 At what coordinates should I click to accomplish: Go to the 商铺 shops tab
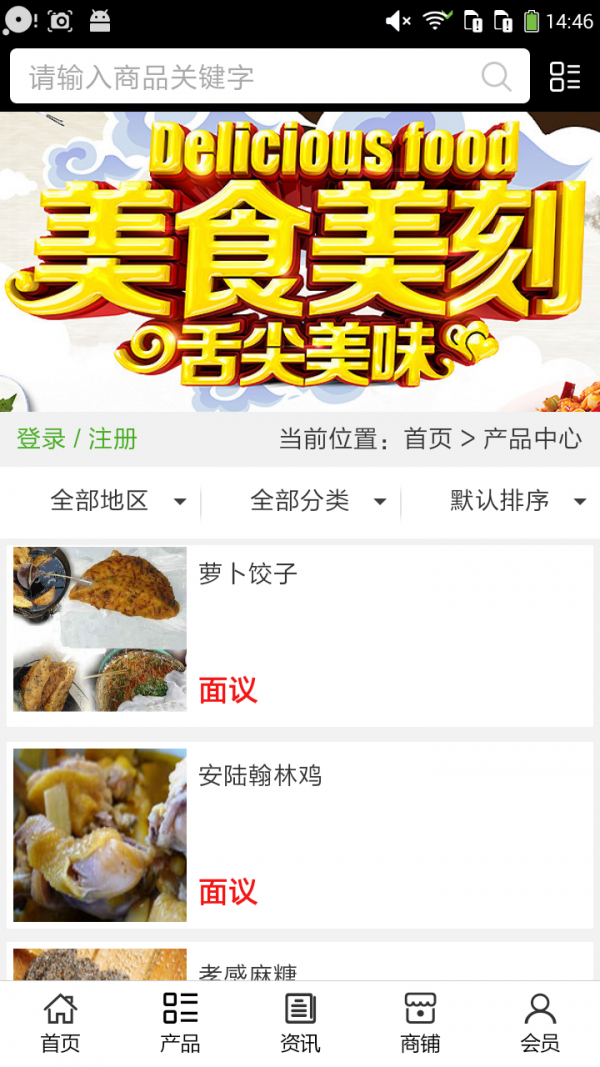click(x=420, y=1023)
